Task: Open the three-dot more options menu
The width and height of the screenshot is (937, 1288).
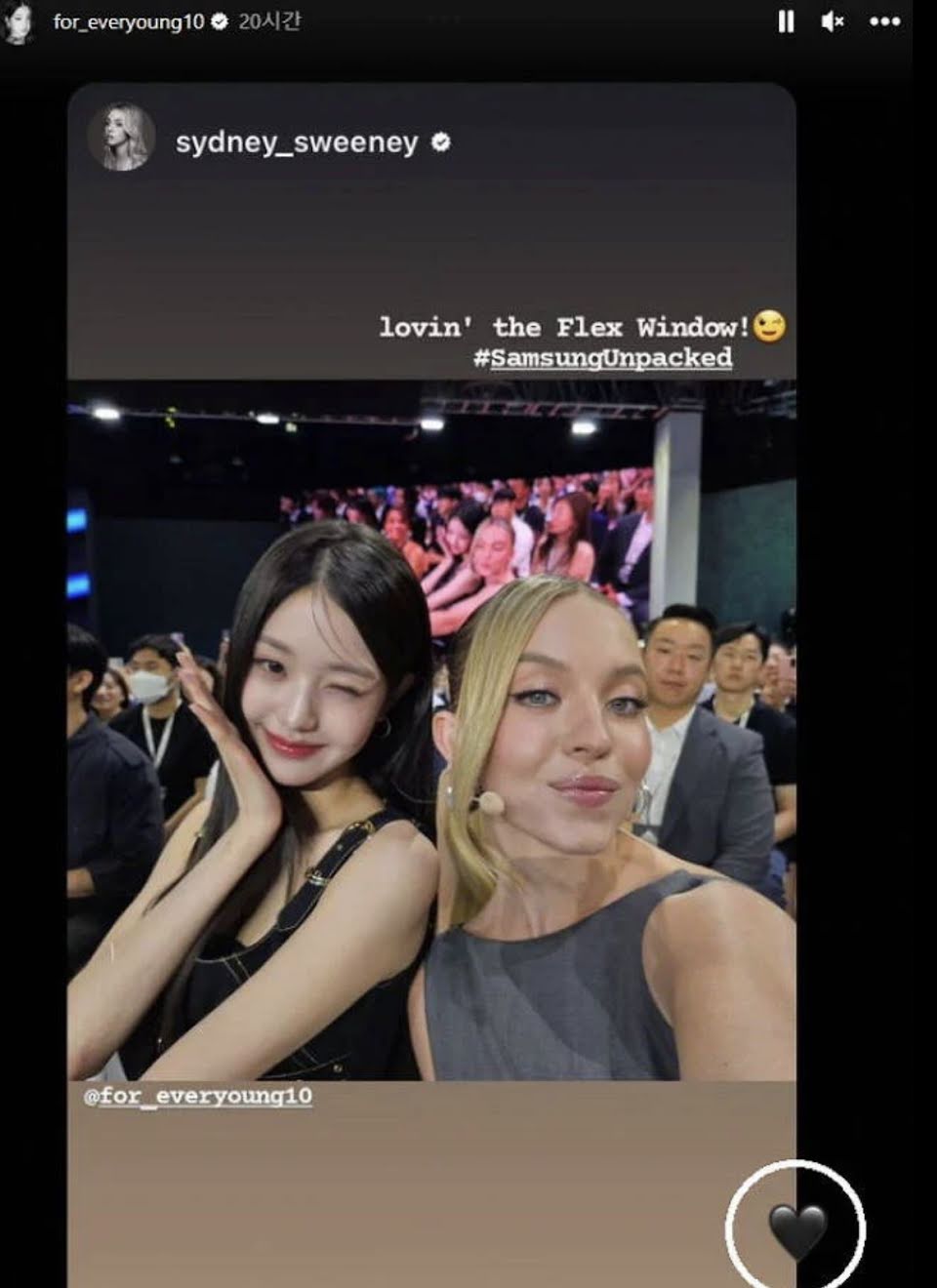Action: [x=884, y=21]
